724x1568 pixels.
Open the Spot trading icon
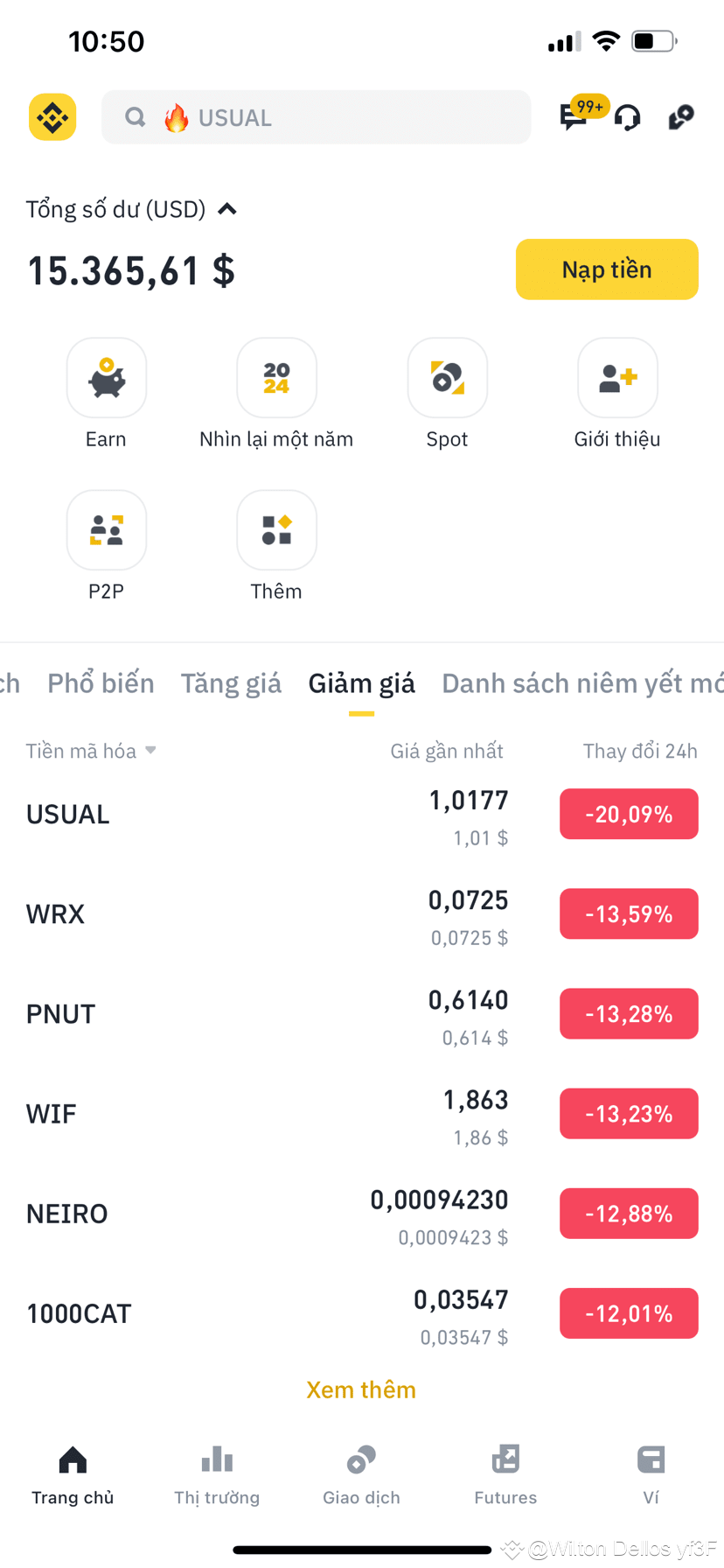click(x=447, y=377)
